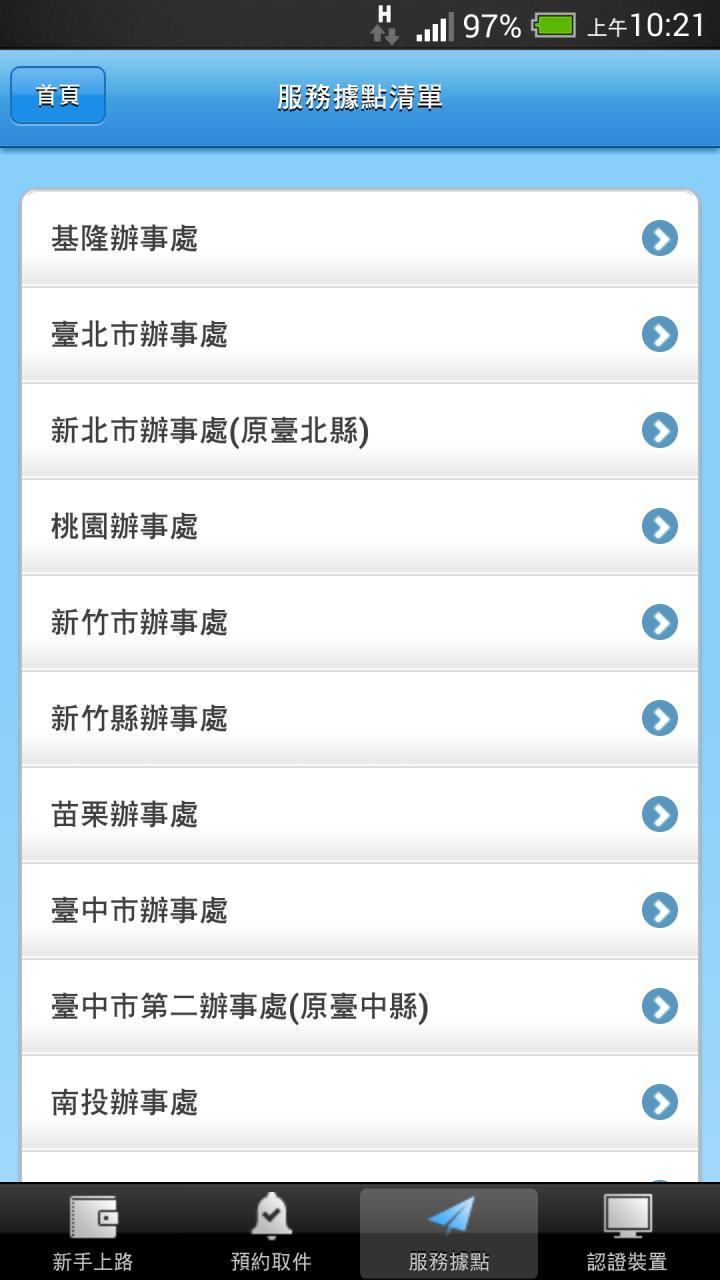Open 基隆辦事處
The width and height of the screenshot is (720, 1280).
coord(360,238)
